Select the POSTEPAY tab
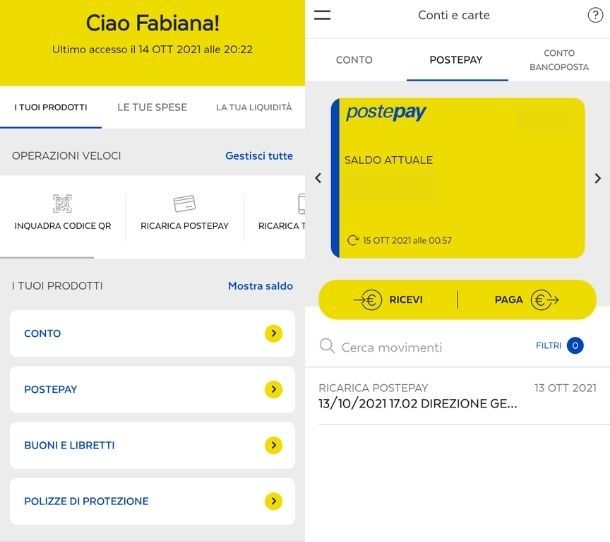This screenshot has width=610, height=542. (x=456, y=60)
